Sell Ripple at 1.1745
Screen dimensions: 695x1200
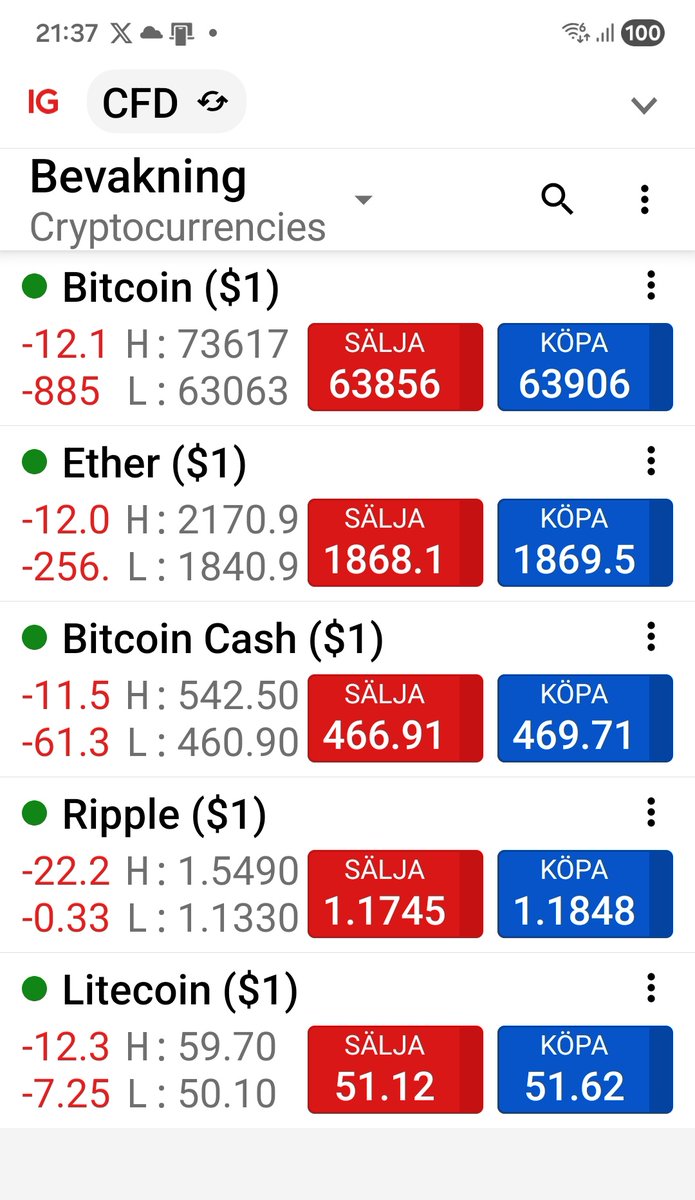click(x=395, y=894)
